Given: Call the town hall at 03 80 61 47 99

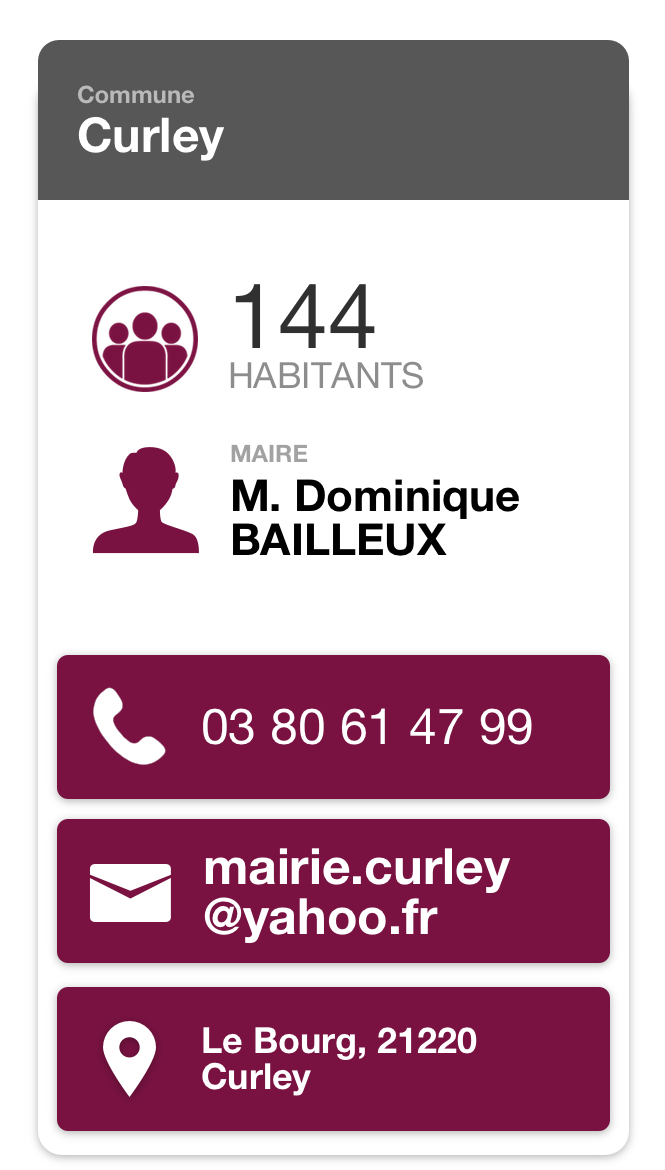Looking at the screenshot, I should (333, 727).
